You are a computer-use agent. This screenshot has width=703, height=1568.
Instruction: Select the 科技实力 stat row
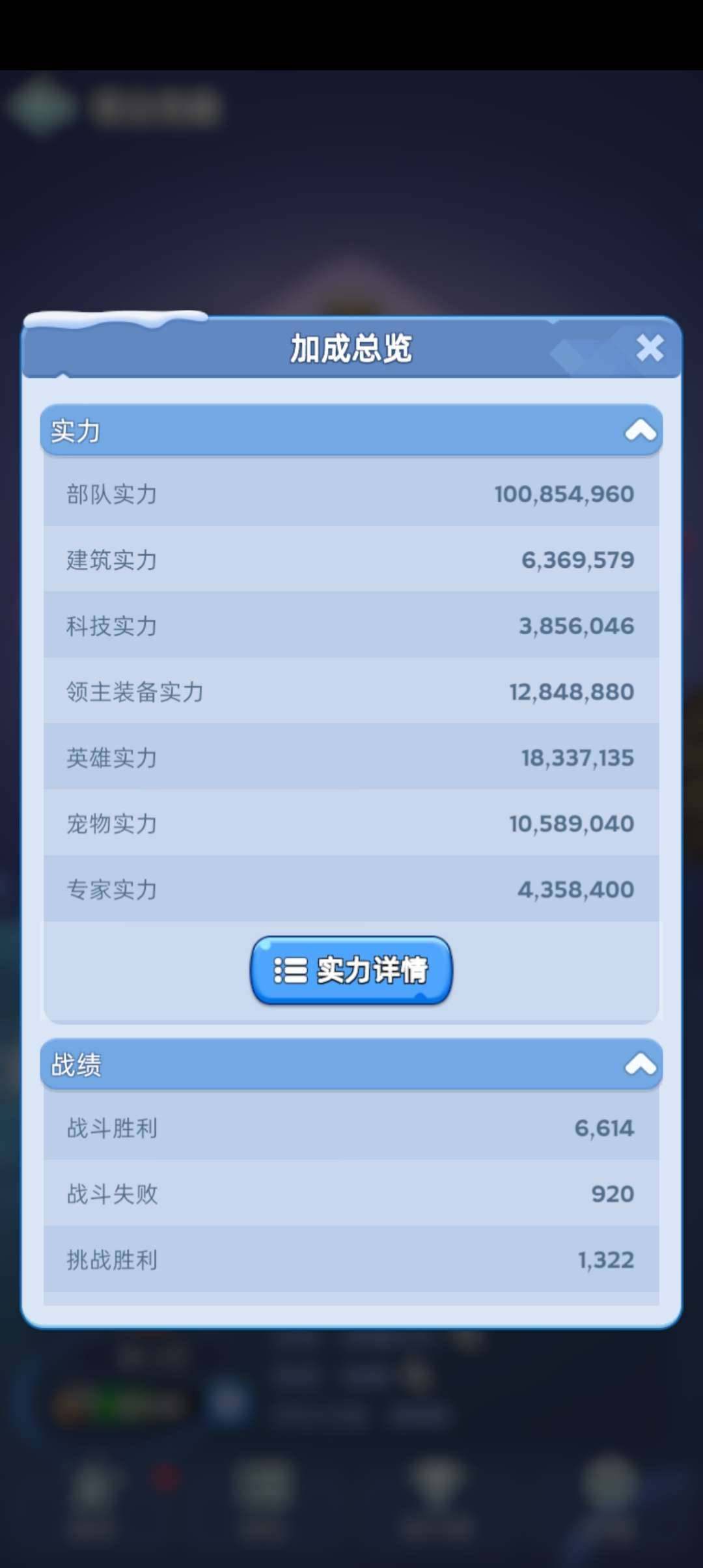click(x=350, y=626)
